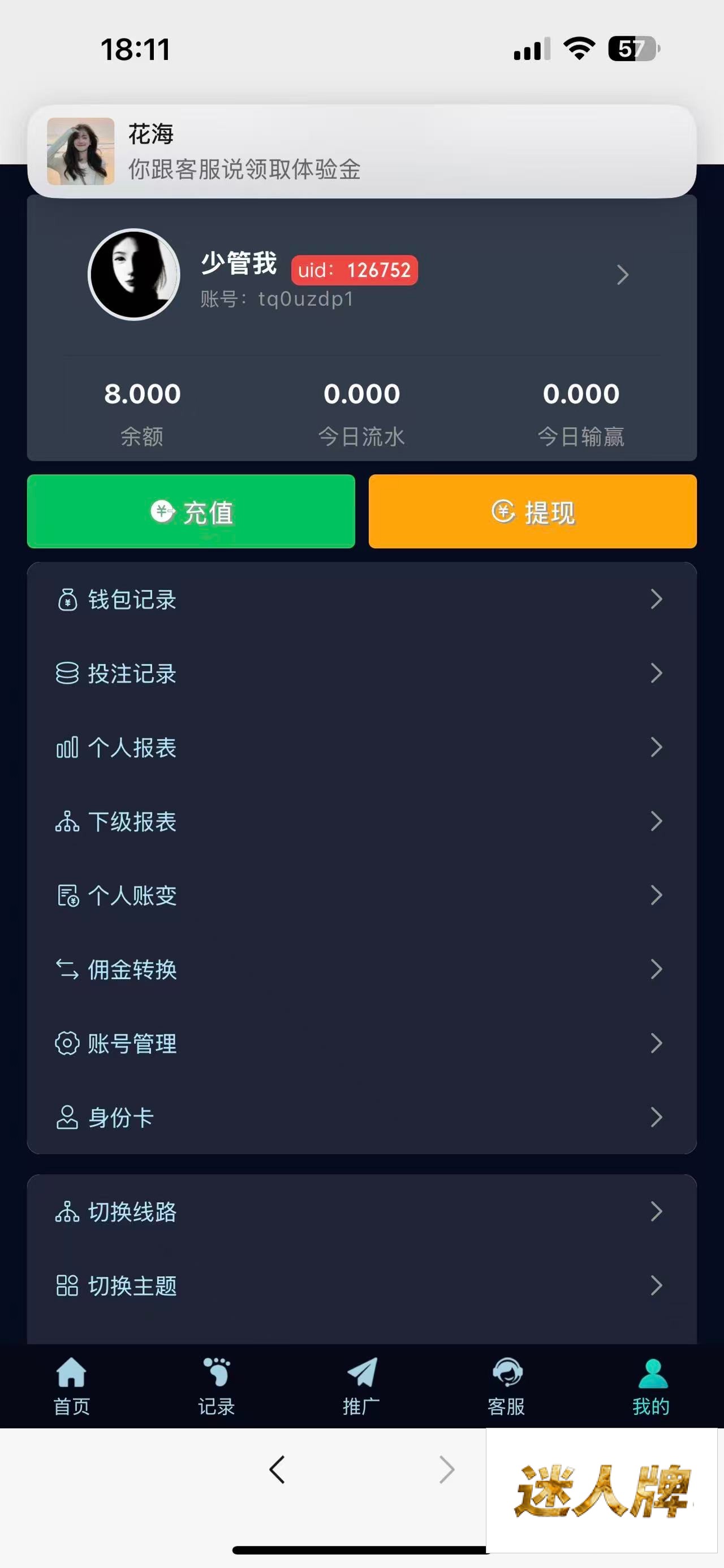Screen dimensions: 724x1568
Task: Open profile details chevron beside uid
Action: pos(622,275)
